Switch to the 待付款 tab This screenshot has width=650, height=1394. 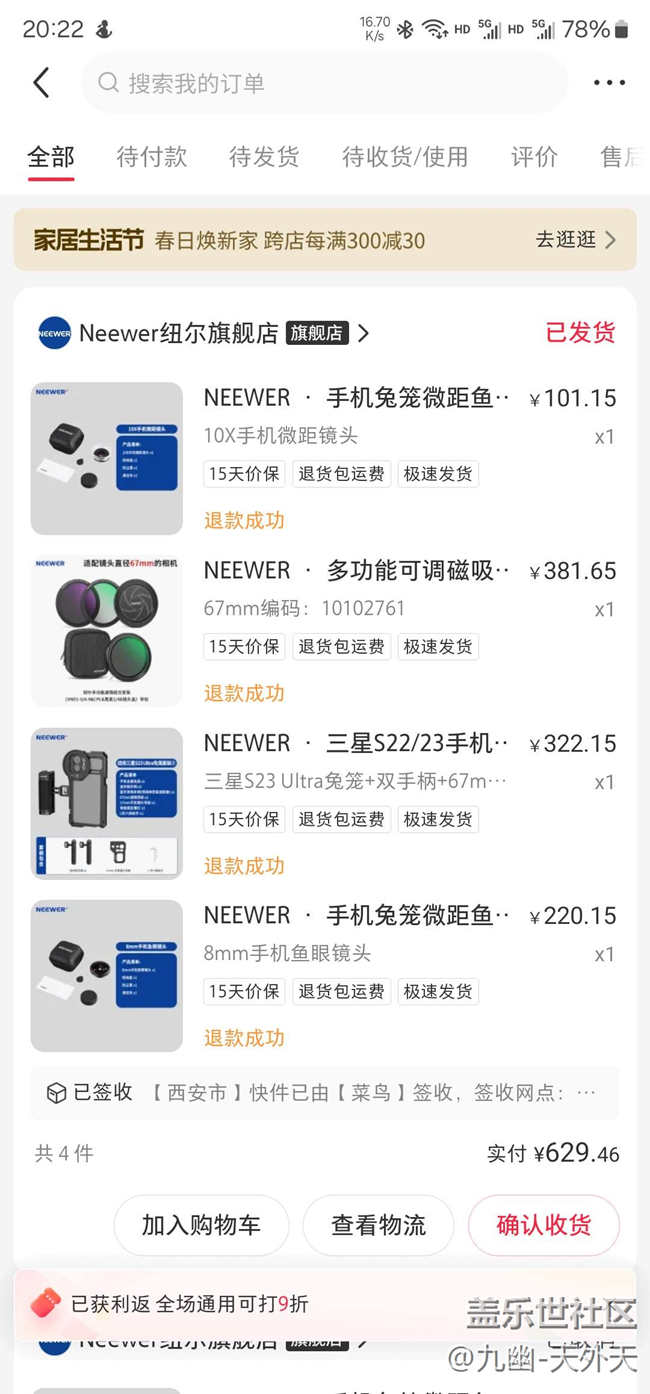(x=151, y=157)
